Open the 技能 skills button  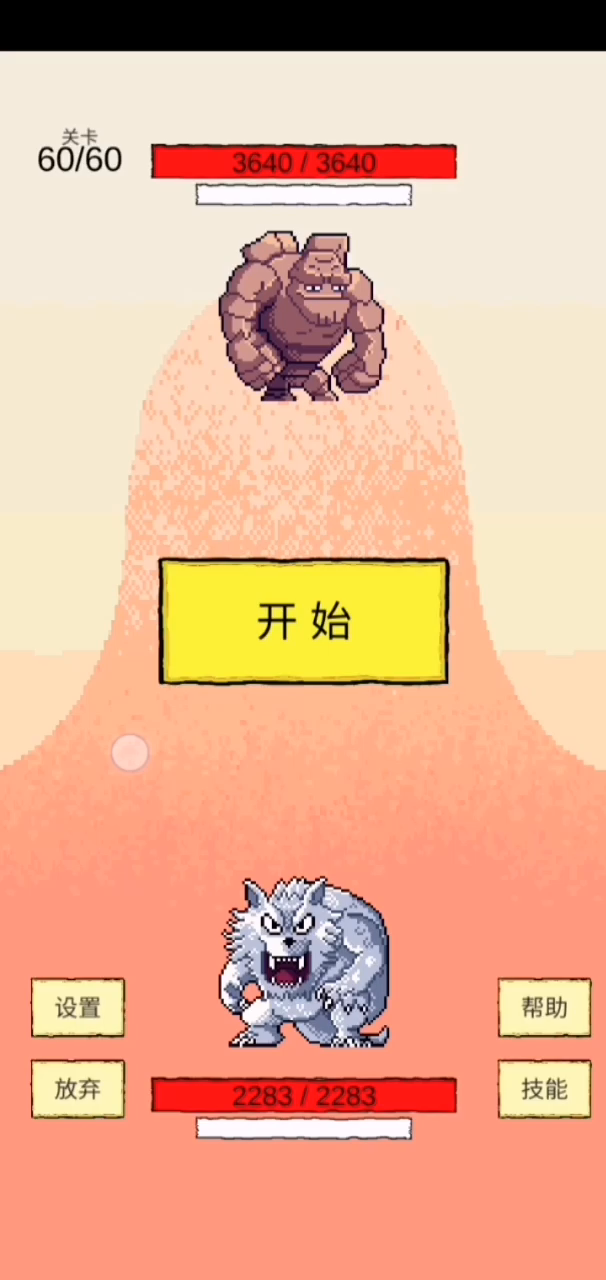[x=544, y=1089]
